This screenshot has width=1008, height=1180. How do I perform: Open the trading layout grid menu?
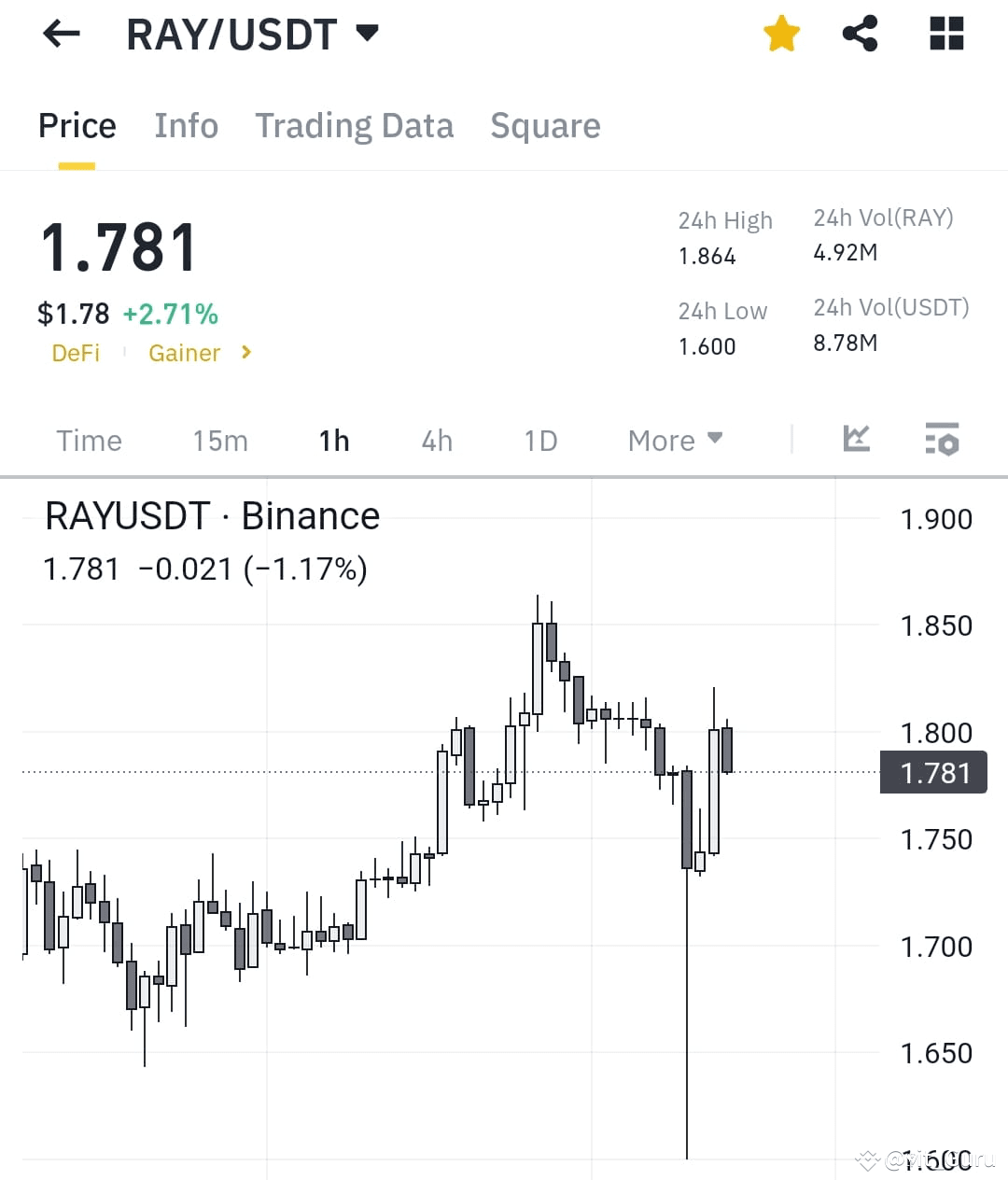(945, 34)
